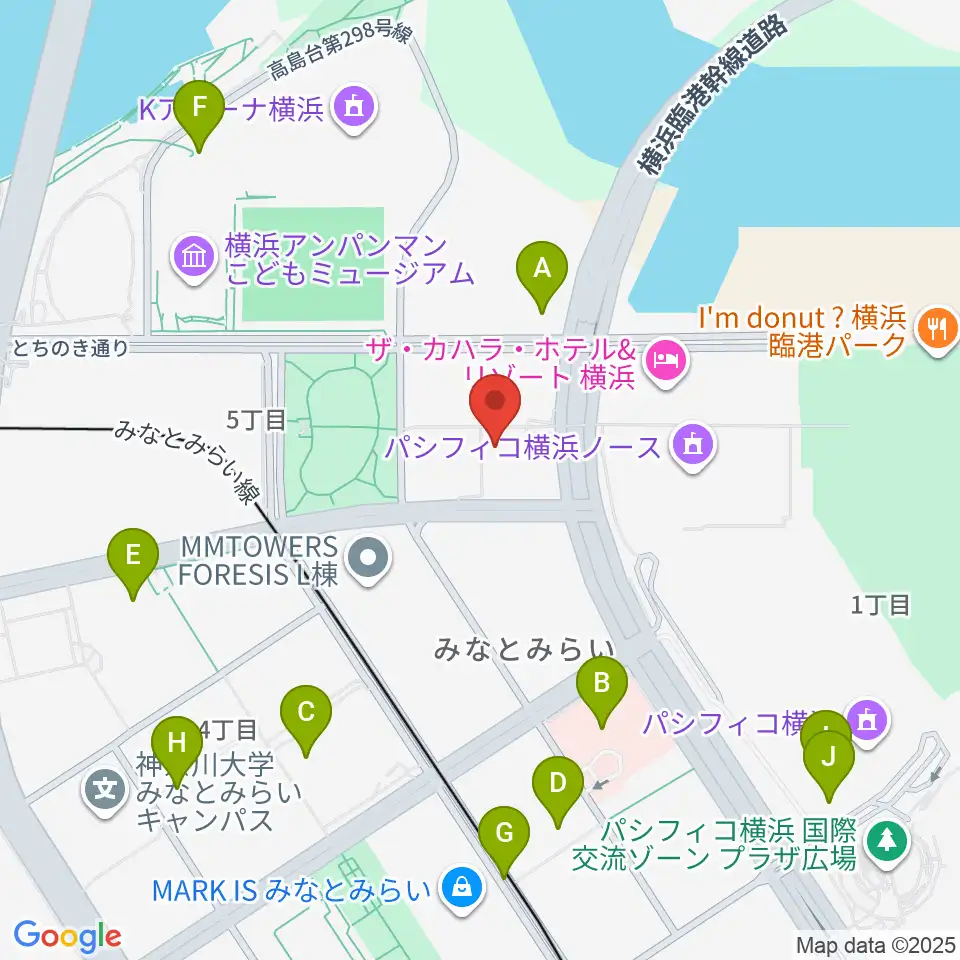960x960 pixels.
Task: Open パシフィコ横浜ノース place icon
Action: coord(693,447)
